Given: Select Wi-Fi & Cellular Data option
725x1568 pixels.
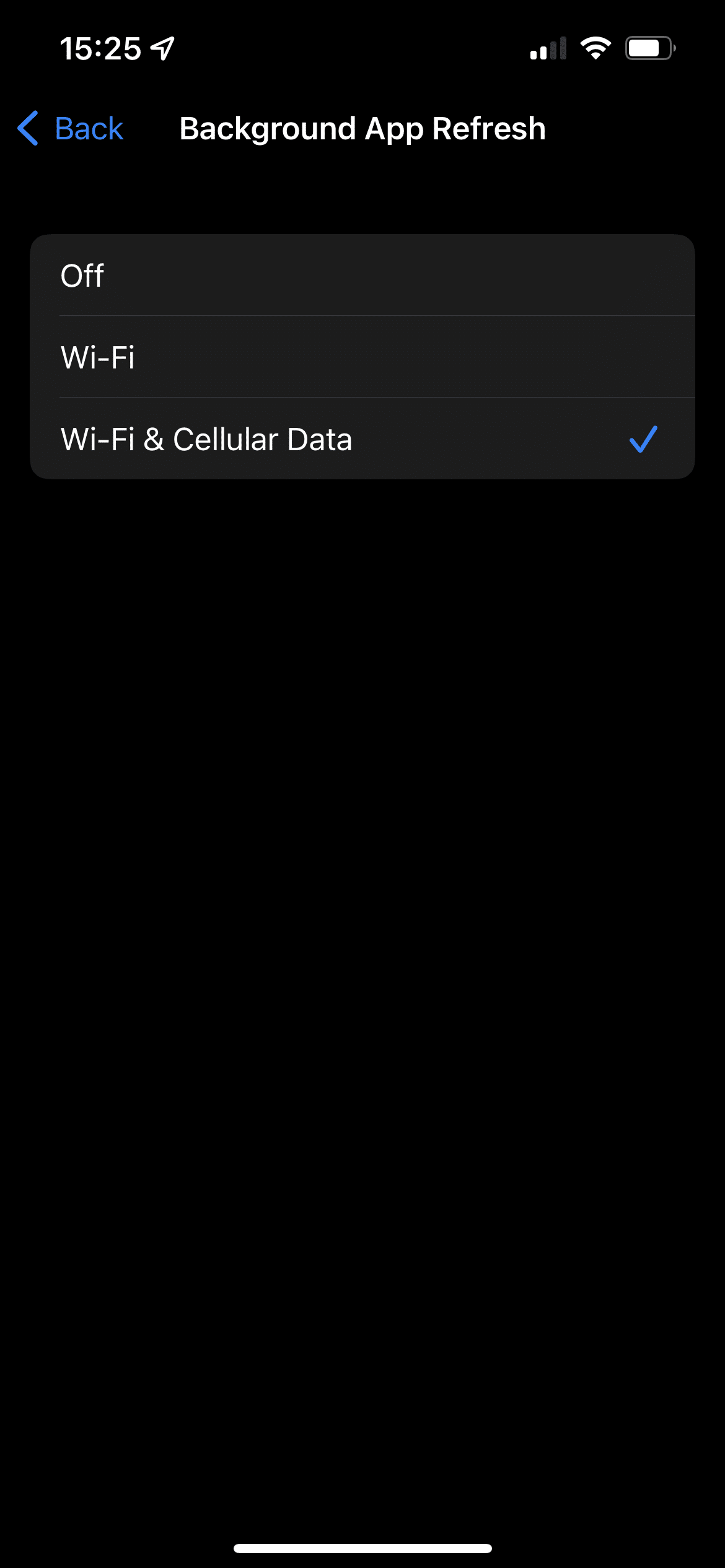Looking at the screenshot, I should click(362, 438).
